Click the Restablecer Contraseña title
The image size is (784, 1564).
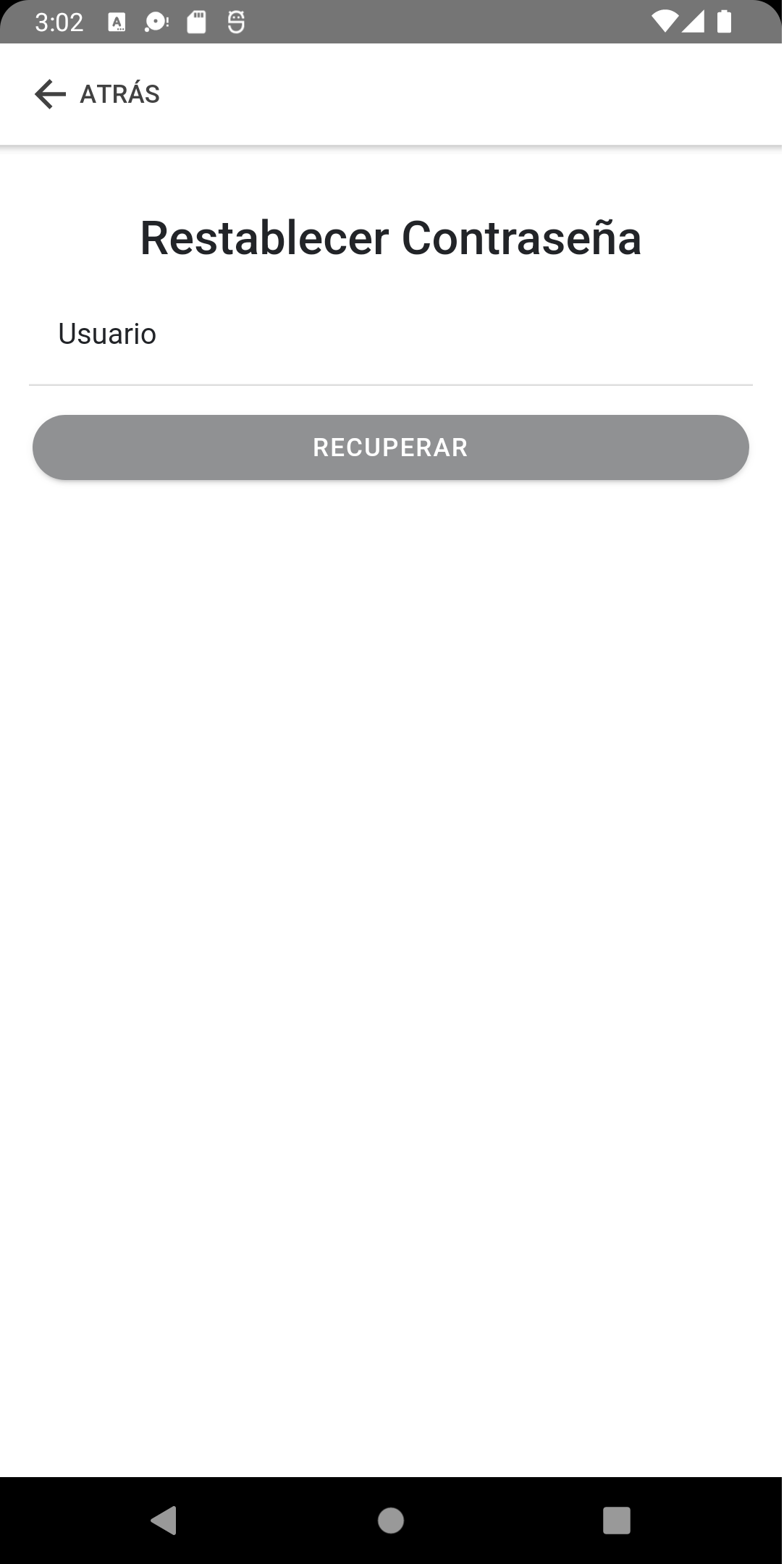(x=391, y=237)
